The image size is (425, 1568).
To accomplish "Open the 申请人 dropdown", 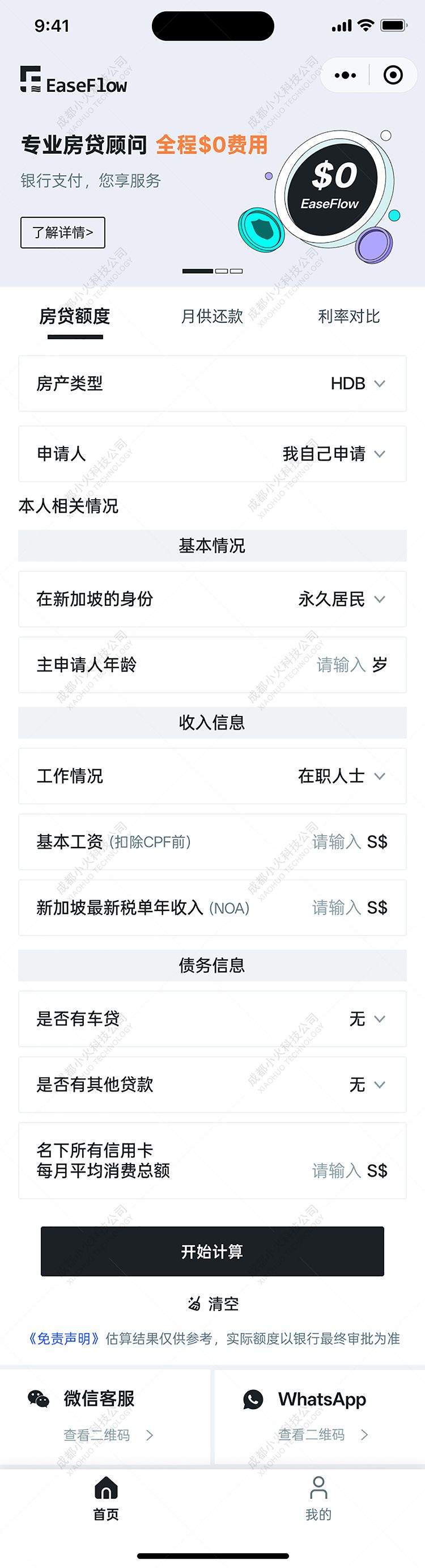I will click(334, 454).
